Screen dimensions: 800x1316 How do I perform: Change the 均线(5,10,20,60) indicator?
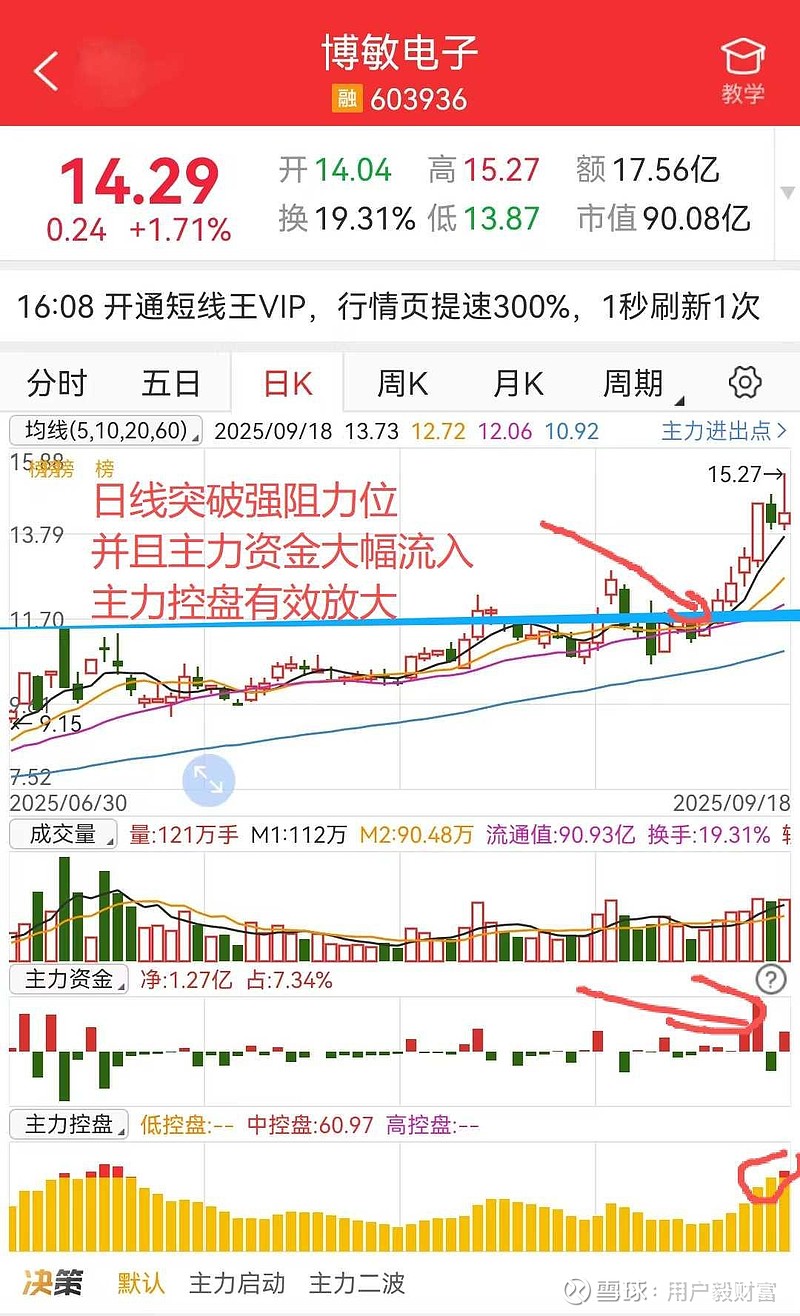click(105, 431)
